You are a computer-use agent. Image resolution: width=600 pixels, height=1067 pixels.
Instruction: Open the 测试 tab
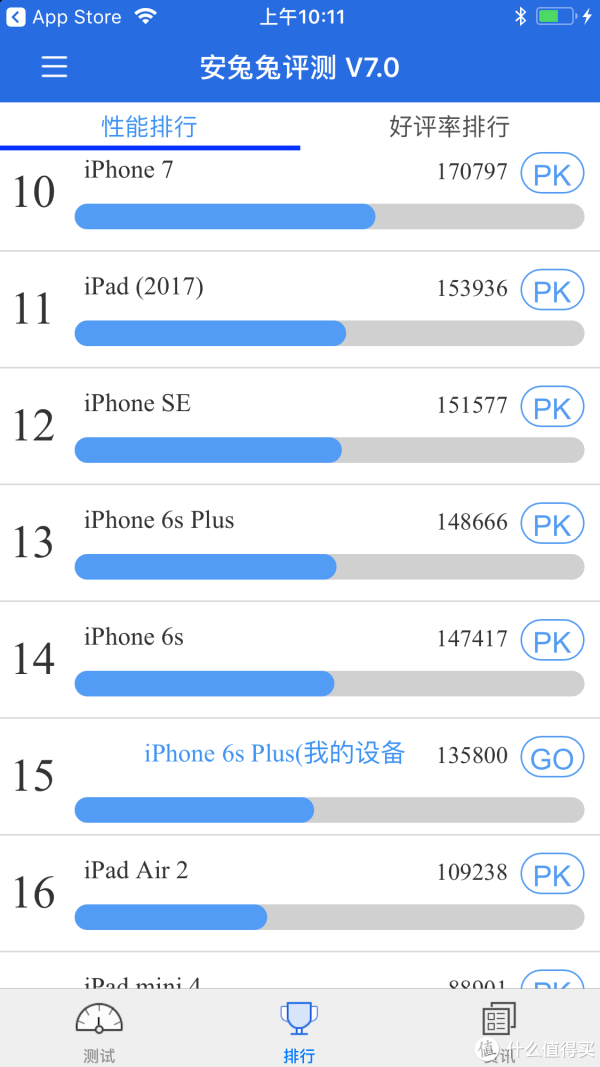pyautogui.click(x=99, y=1032)
